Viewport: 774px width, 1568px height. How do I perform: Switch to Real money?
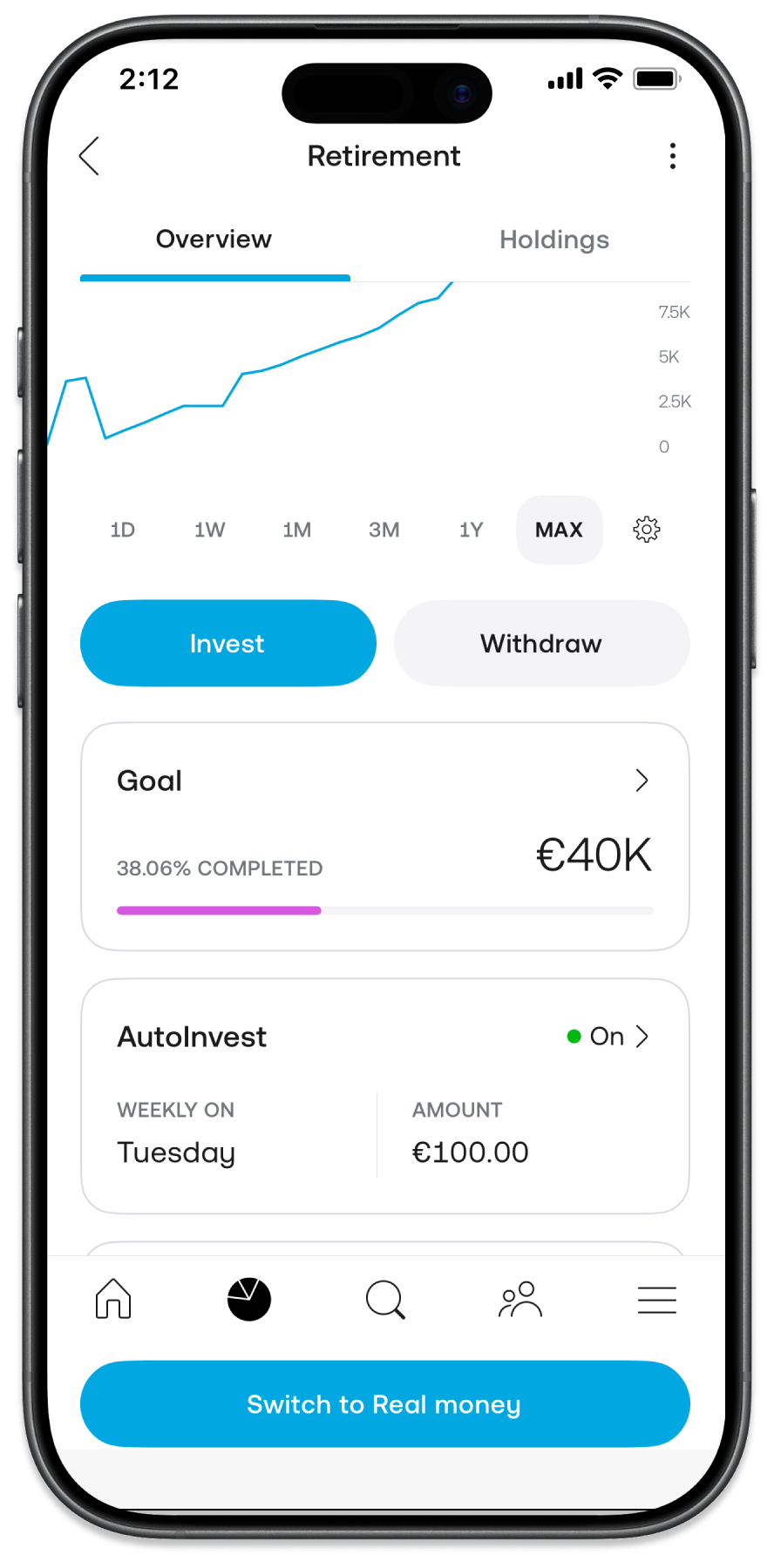click(x=384, y=1403)
